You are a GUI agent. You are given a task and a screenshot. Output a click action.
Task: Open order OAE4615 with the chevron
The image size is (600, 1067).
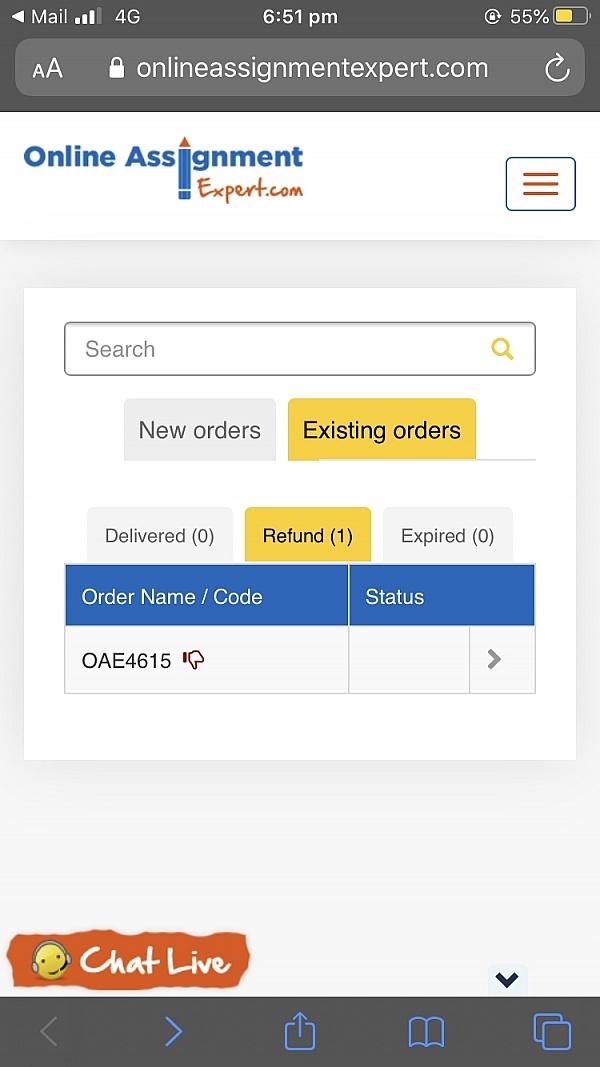pos(495,659)
